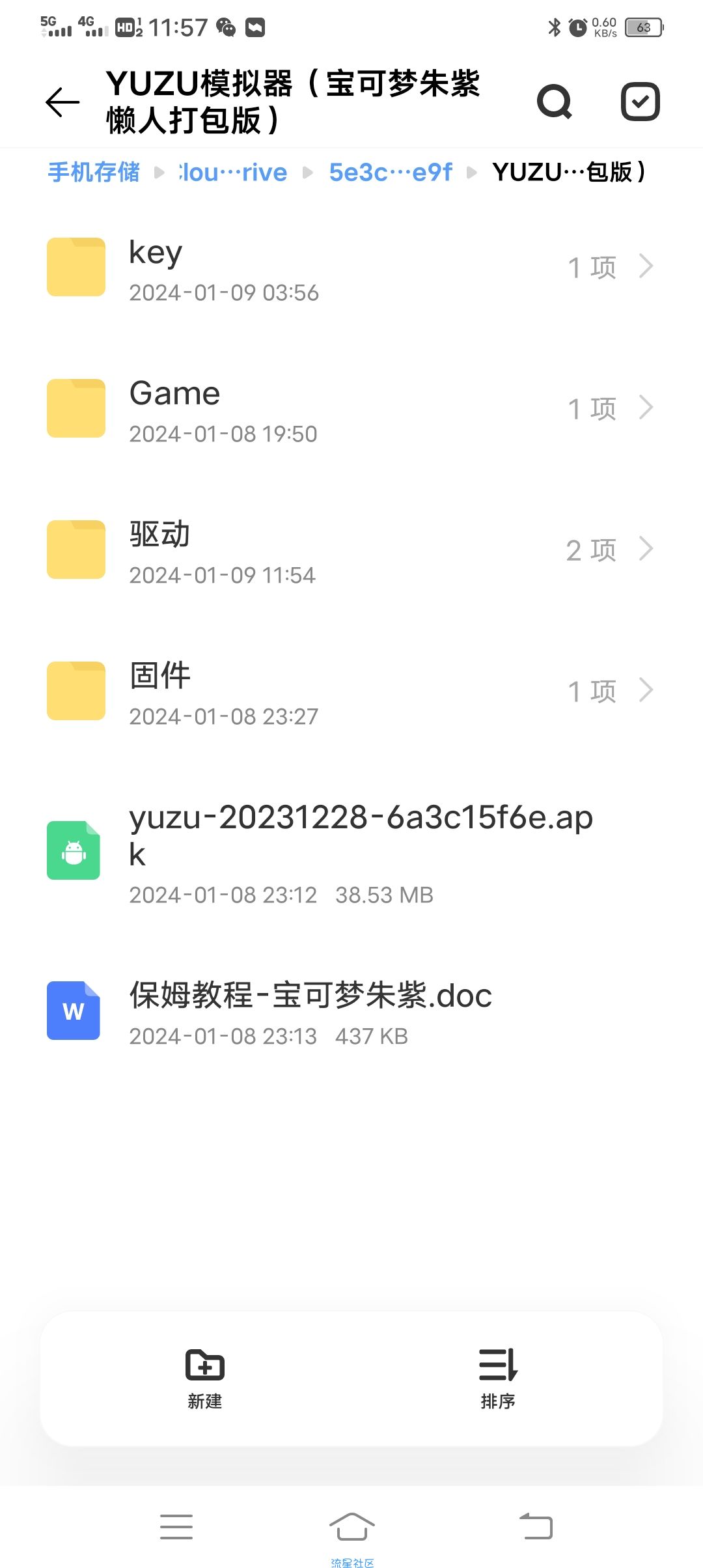Screen dimensions: 703x1568
Task: Enter multi-select mode with the checkbox icon
Action: 641,102
